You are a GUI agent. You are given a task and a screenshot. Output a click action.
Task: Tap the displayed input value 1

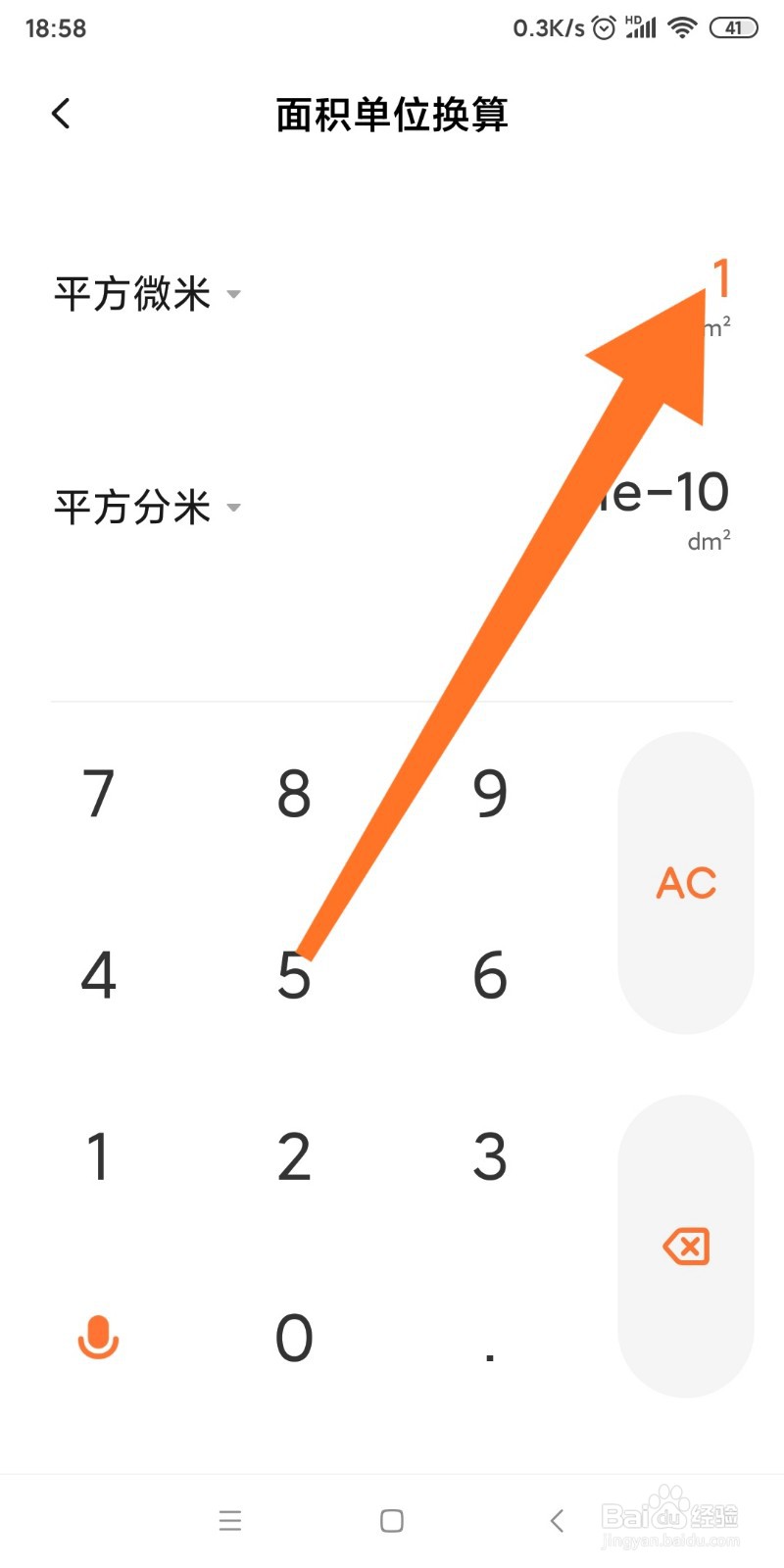721,277
